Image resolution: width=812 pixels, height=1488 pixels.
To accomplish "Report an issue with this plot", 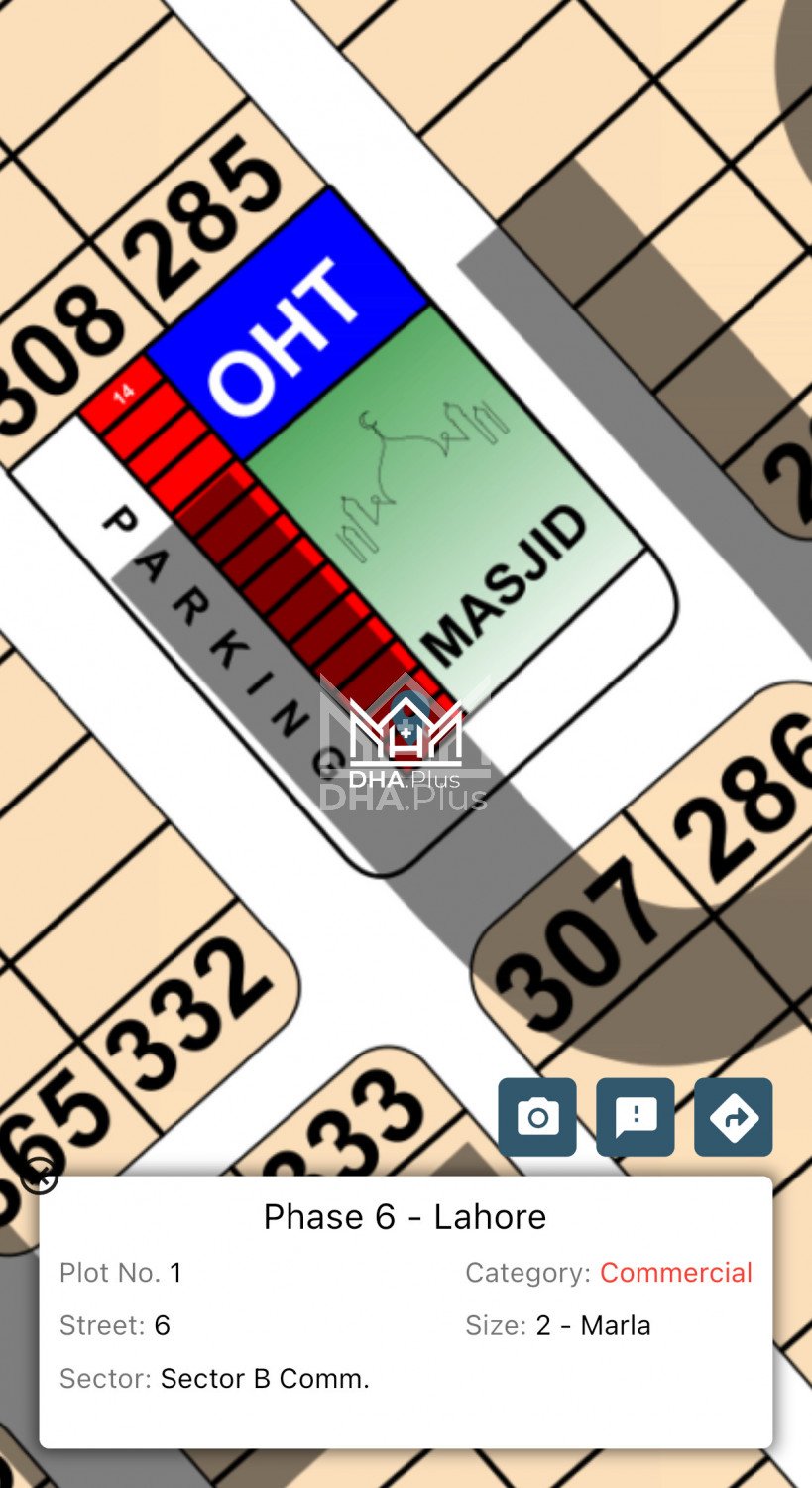I will point(635,1117).
